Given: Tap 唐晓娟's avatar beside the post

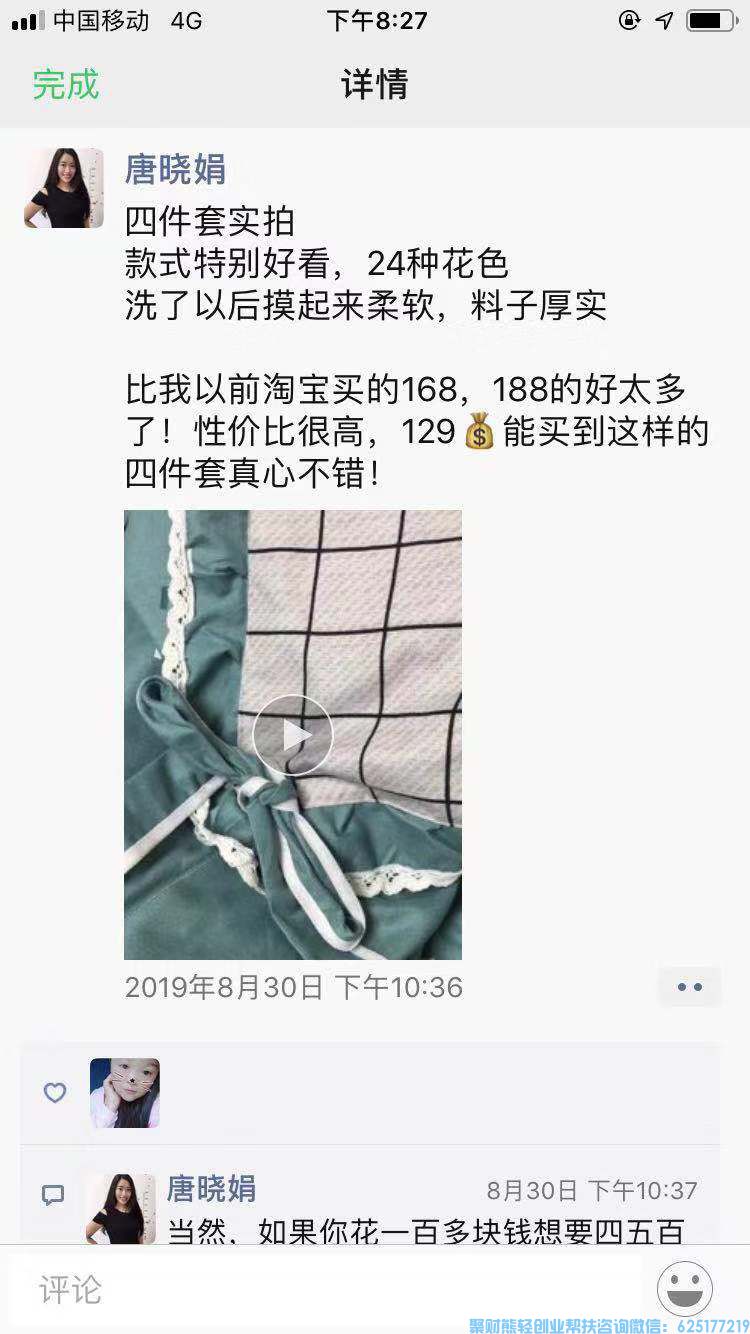Looking at the screenshot, I should click(x=64, y=188).
